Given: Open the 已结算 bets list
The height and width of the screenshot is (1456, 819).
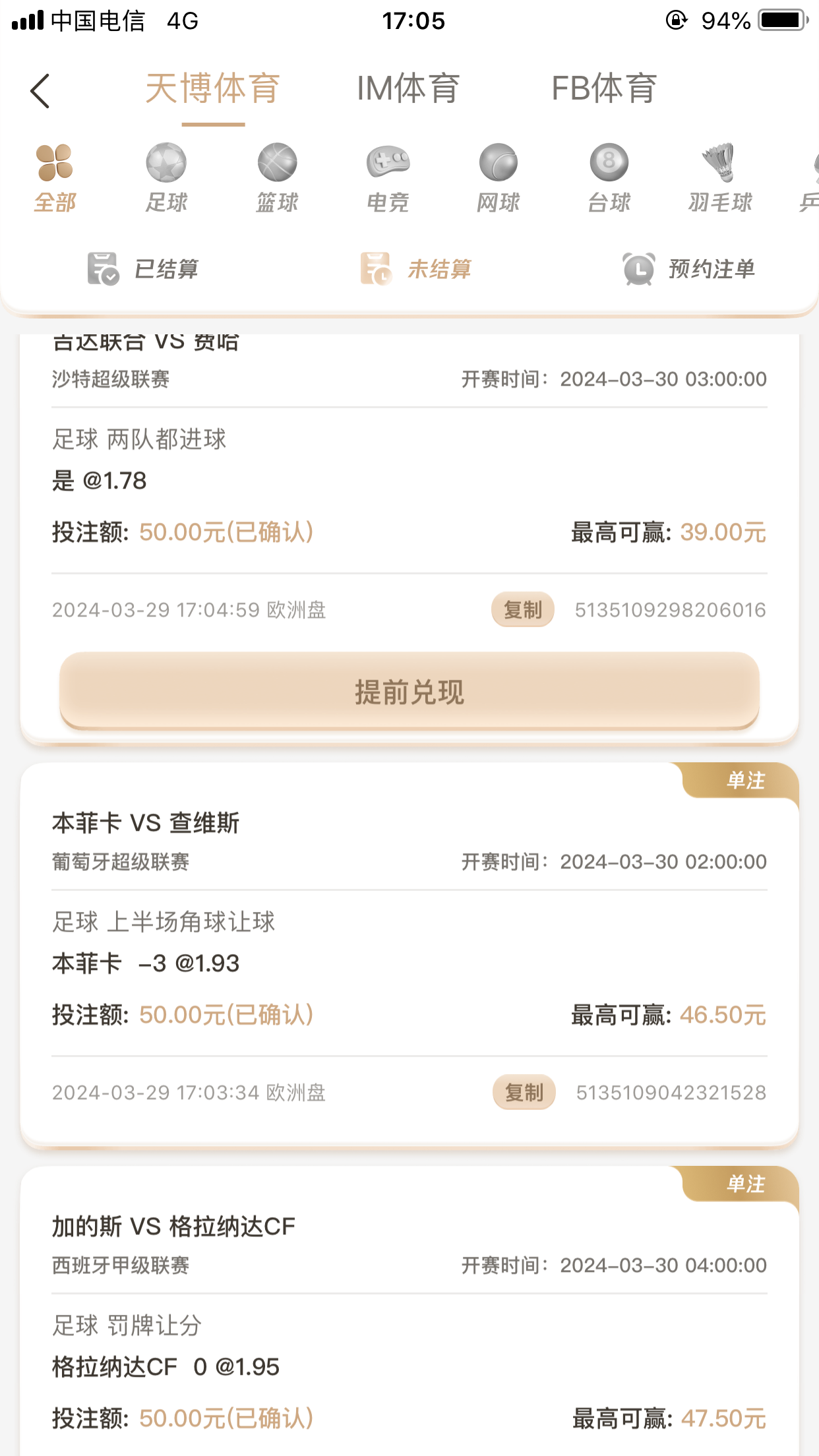Looking at the screenshot, I should click(144, 269).
